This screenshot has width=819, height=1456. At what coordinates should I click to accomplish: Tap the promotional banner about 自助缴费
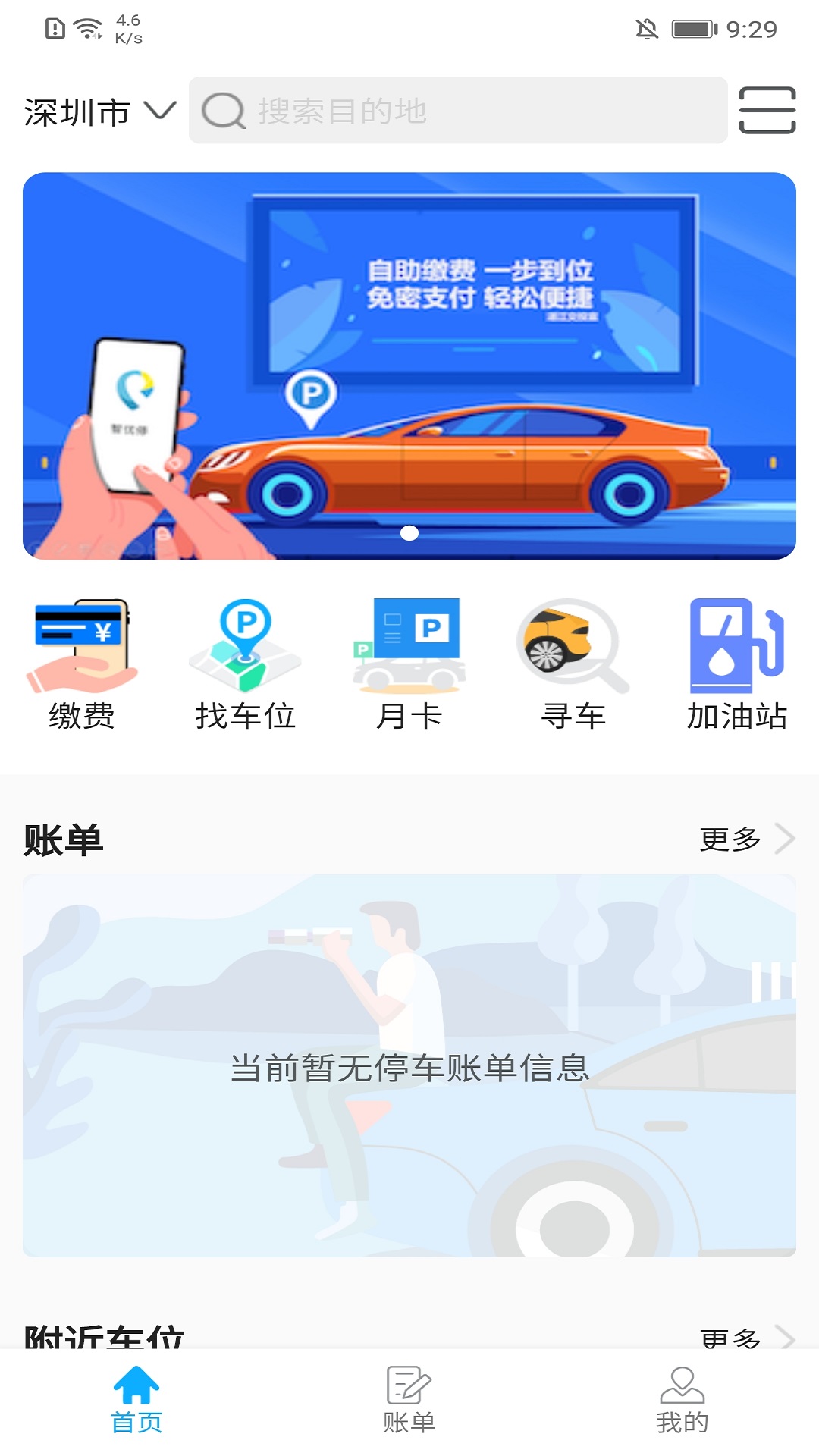pyautogui.click(x=409, y=364)
